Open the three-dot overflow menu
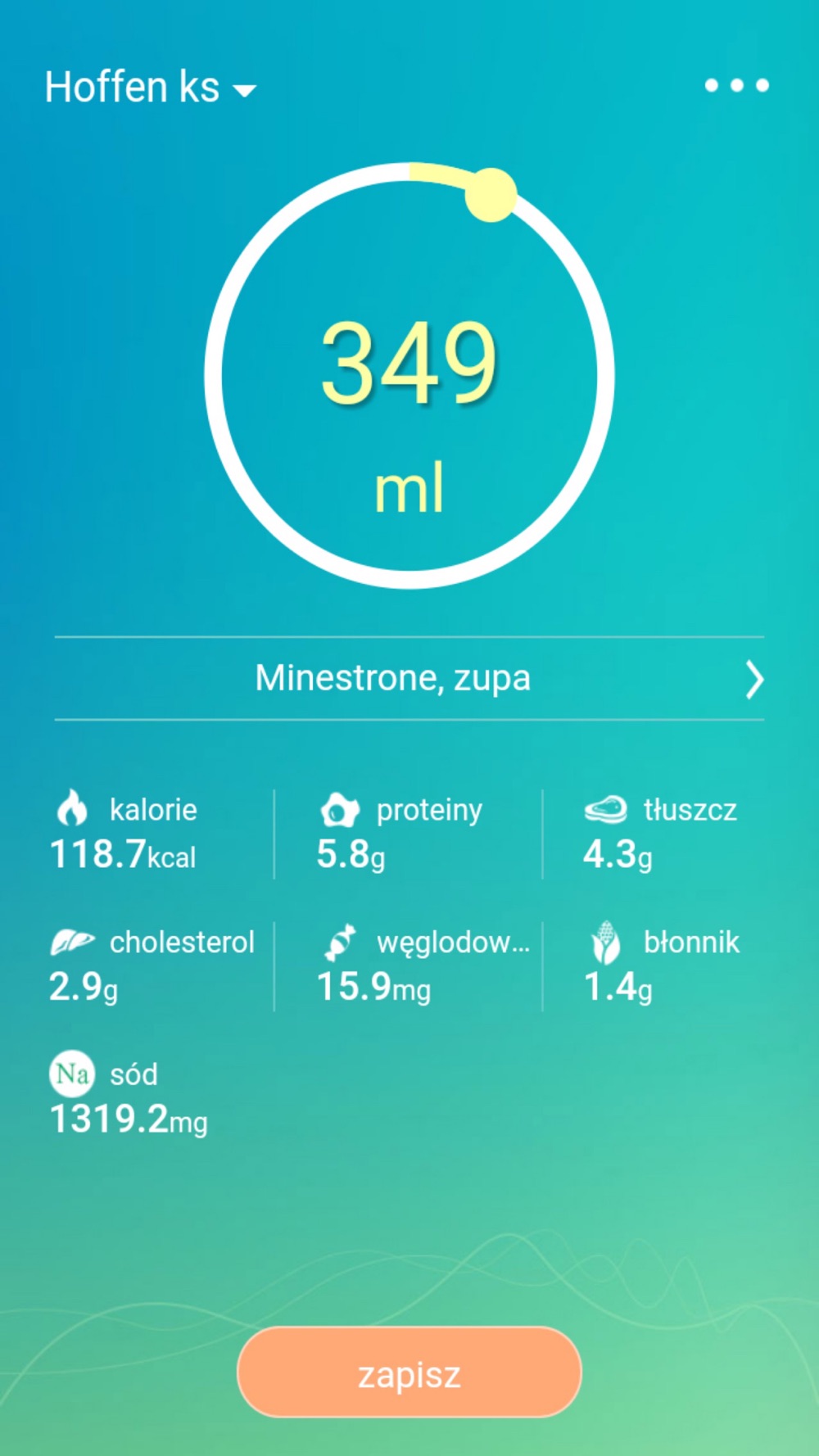 (736, 85)
